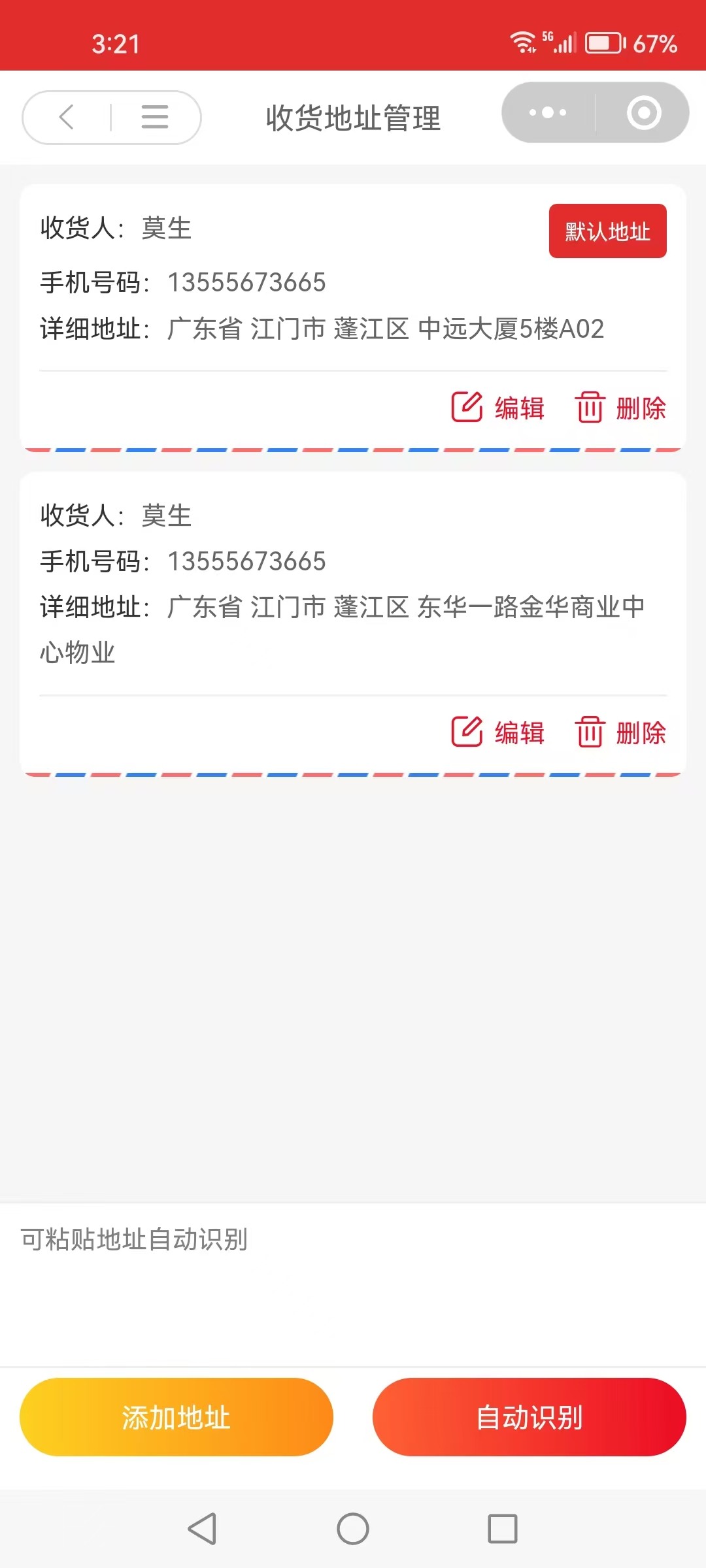The height and width of the screenshot is (1568, 706).
Task: Open the hamburger menu in header
Action: (155, 118)
